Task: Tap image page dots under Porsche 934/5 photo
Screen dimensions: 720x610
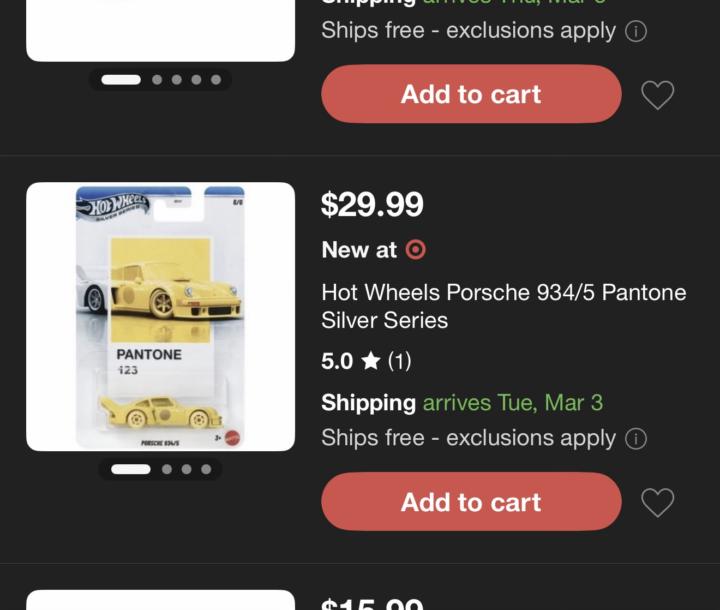Action: click(160, 469)
